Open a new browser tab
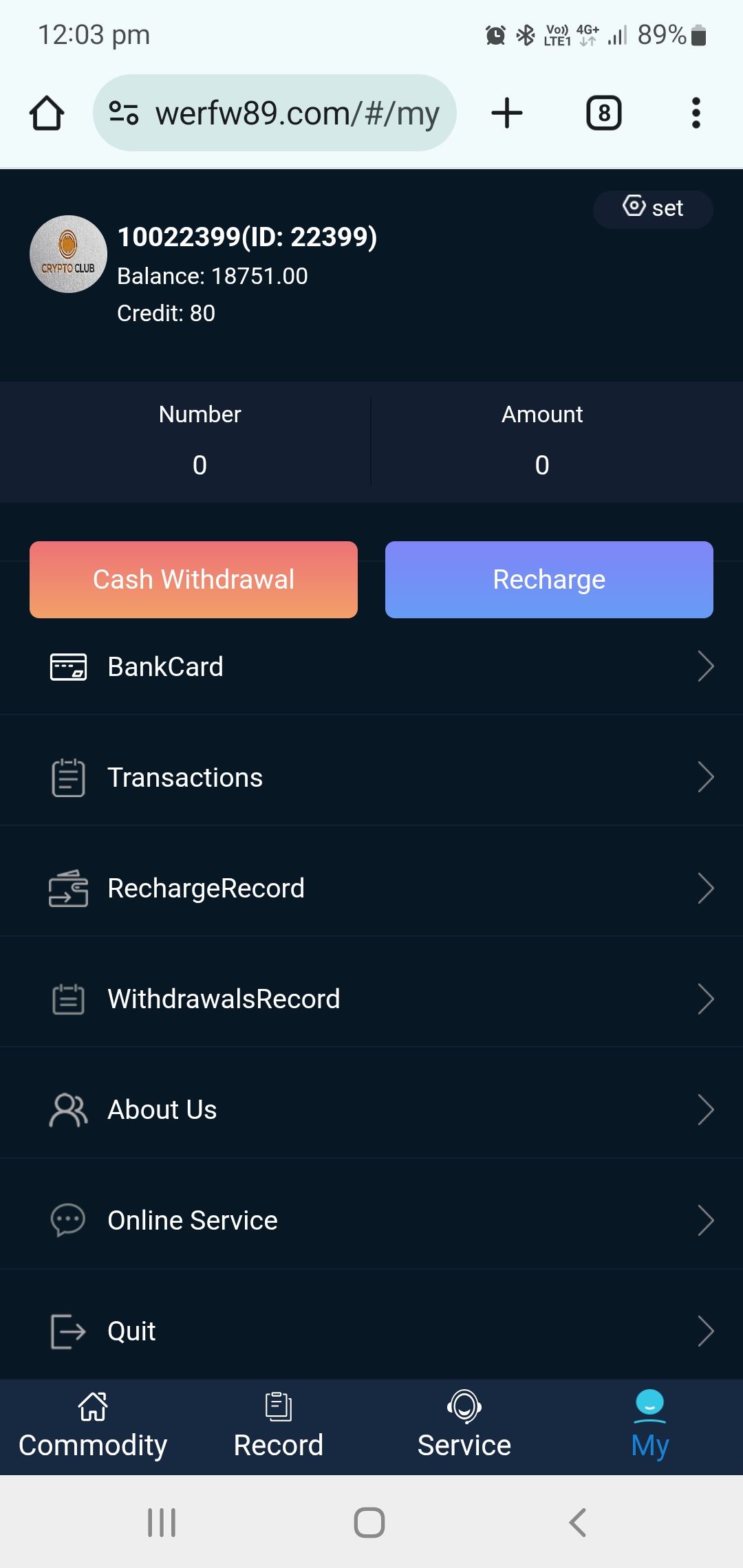743x1568 pixels. click(x=507, y=113)
